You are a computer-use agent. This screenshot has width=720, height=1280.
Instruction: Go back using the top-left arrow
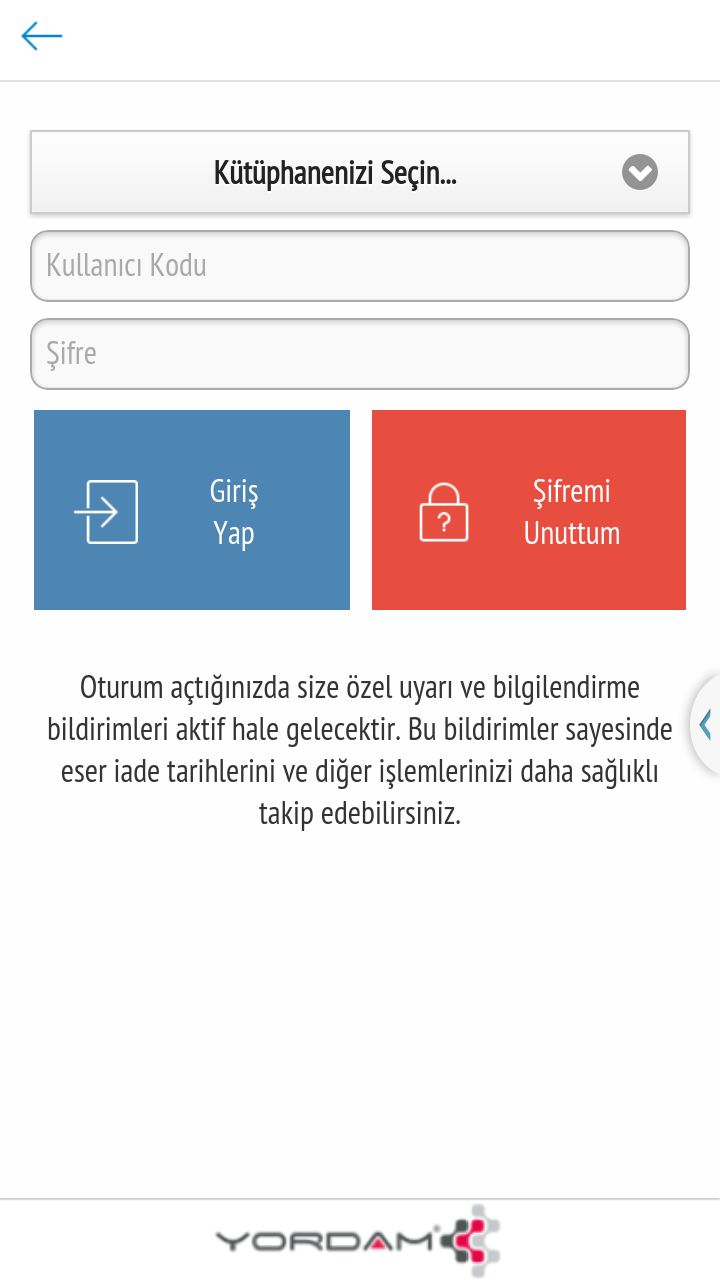pos(42,37)
